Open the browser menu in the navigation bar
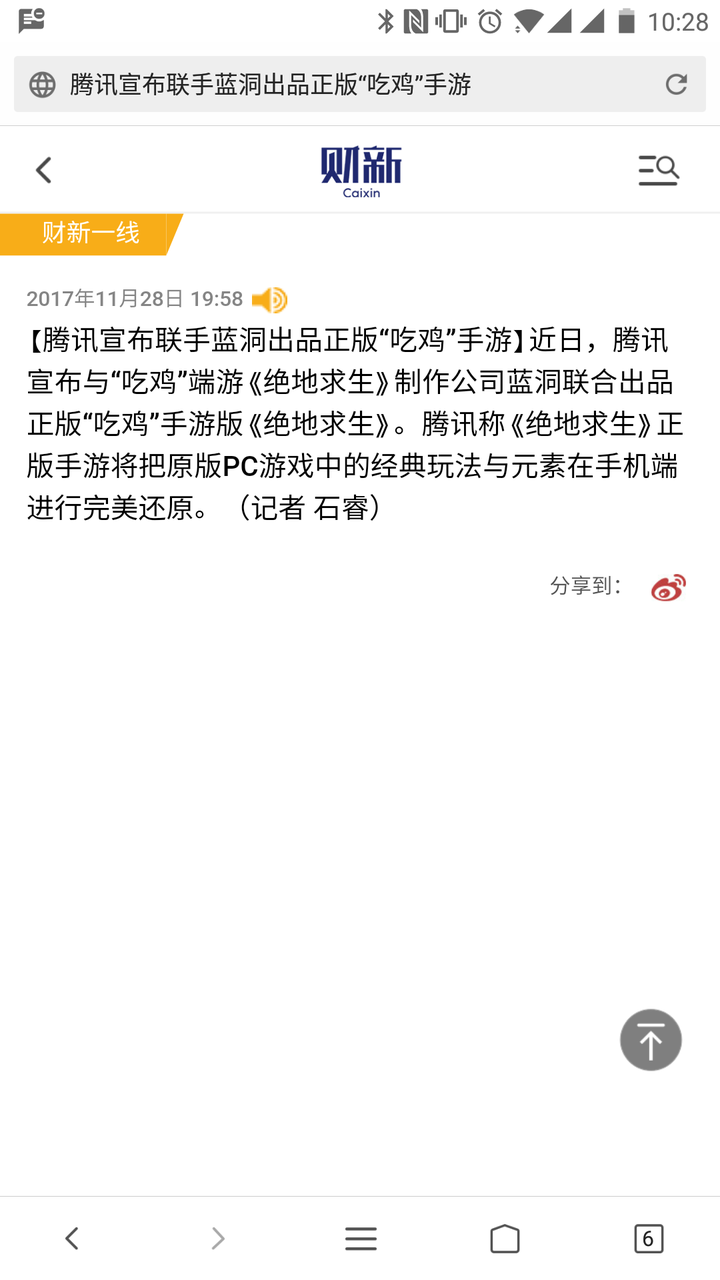This screenshot has width=720, height=1280. coord(360,1237)
